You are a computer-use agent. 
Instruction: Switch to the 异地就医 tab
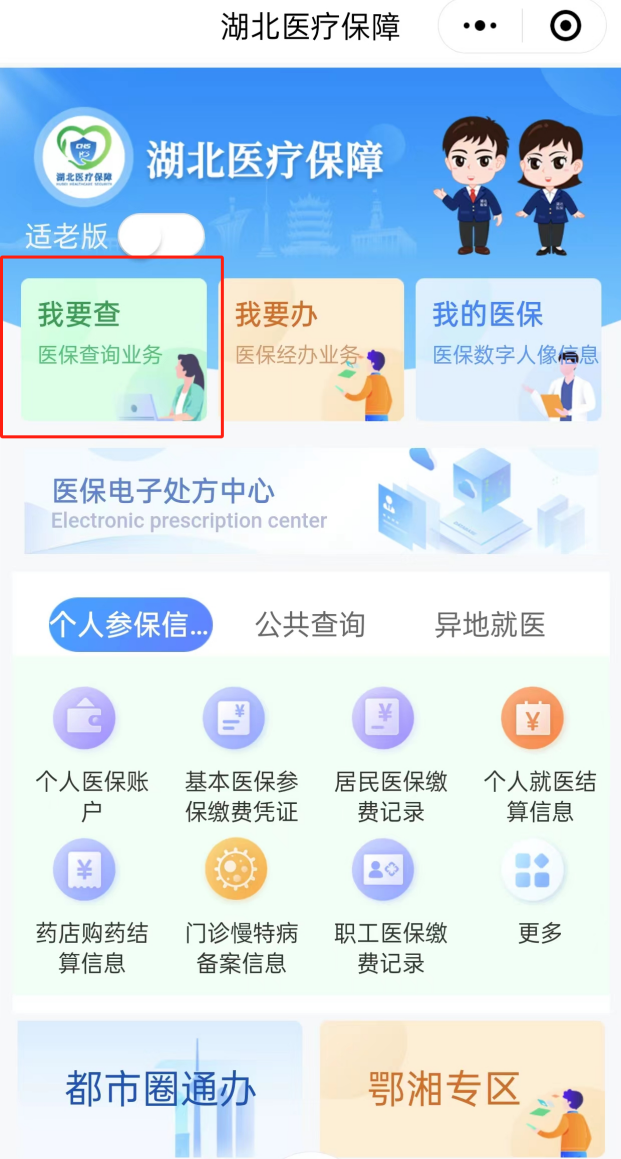point(490,625)
